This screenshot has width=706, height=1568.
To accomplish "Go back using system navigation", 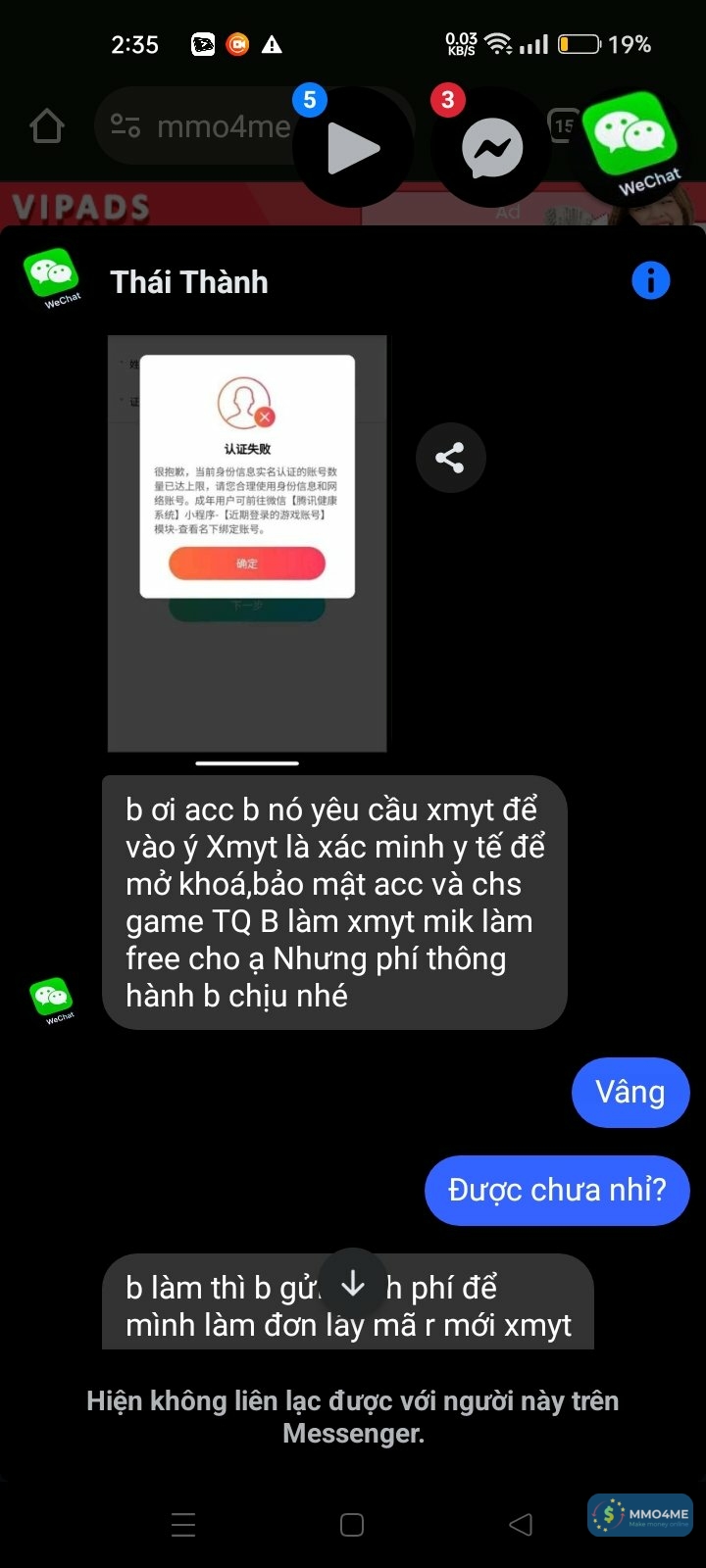I will pos(521,1524).
